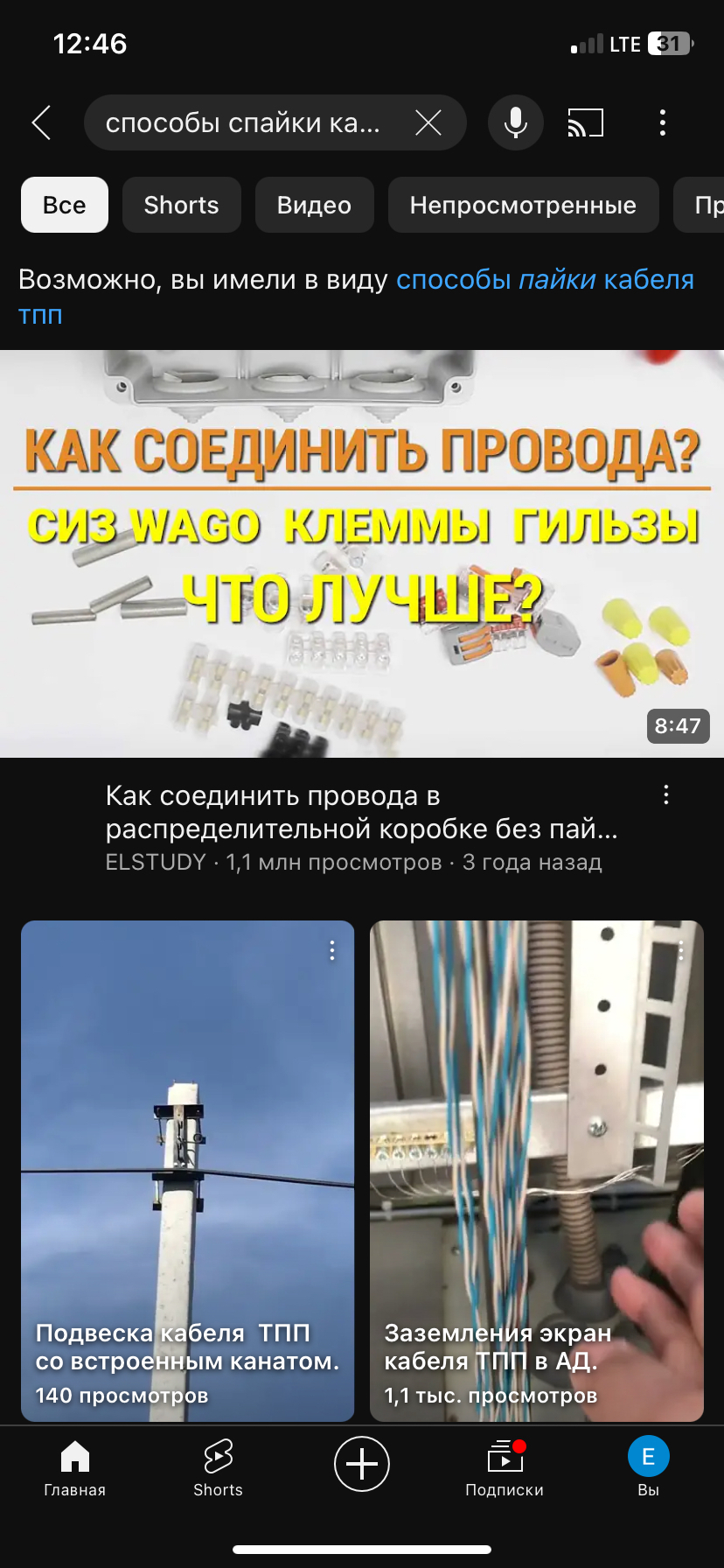The width and height of the screenshot is (724, 1568).
Task: Select the Все filter chip
Action: (65, 205)
